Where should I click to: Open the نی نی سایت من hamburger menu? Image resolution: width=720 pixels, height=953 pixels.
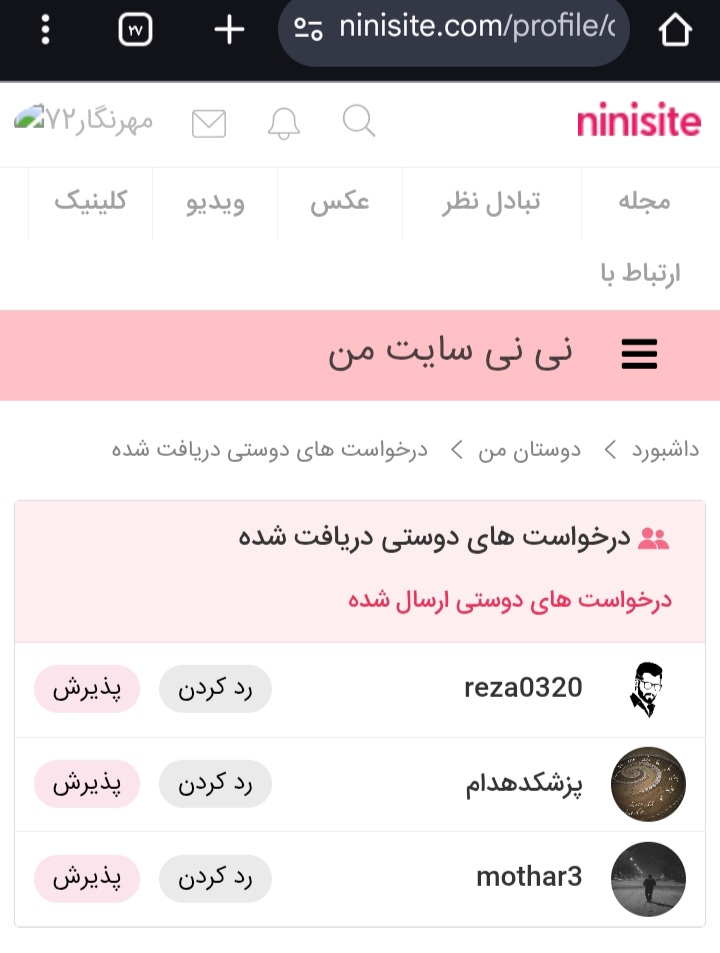(639, 355)
